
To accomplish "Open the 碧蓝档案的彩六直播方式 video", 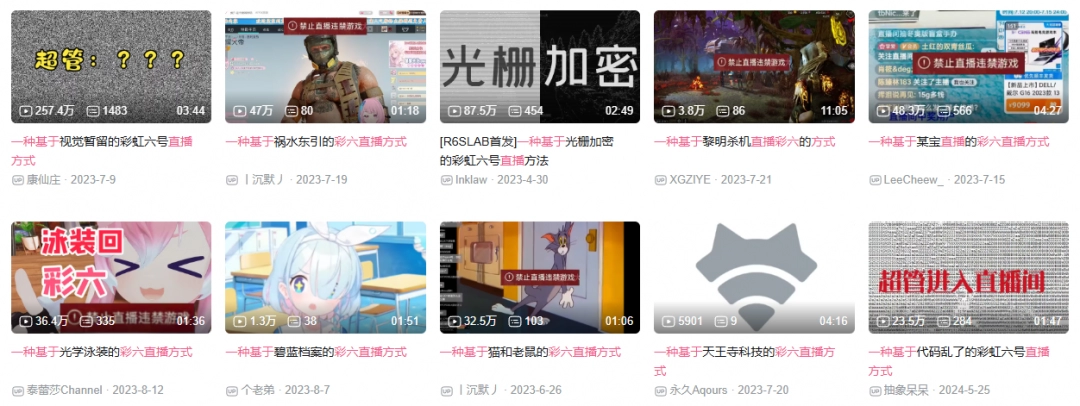I will 325,277.
